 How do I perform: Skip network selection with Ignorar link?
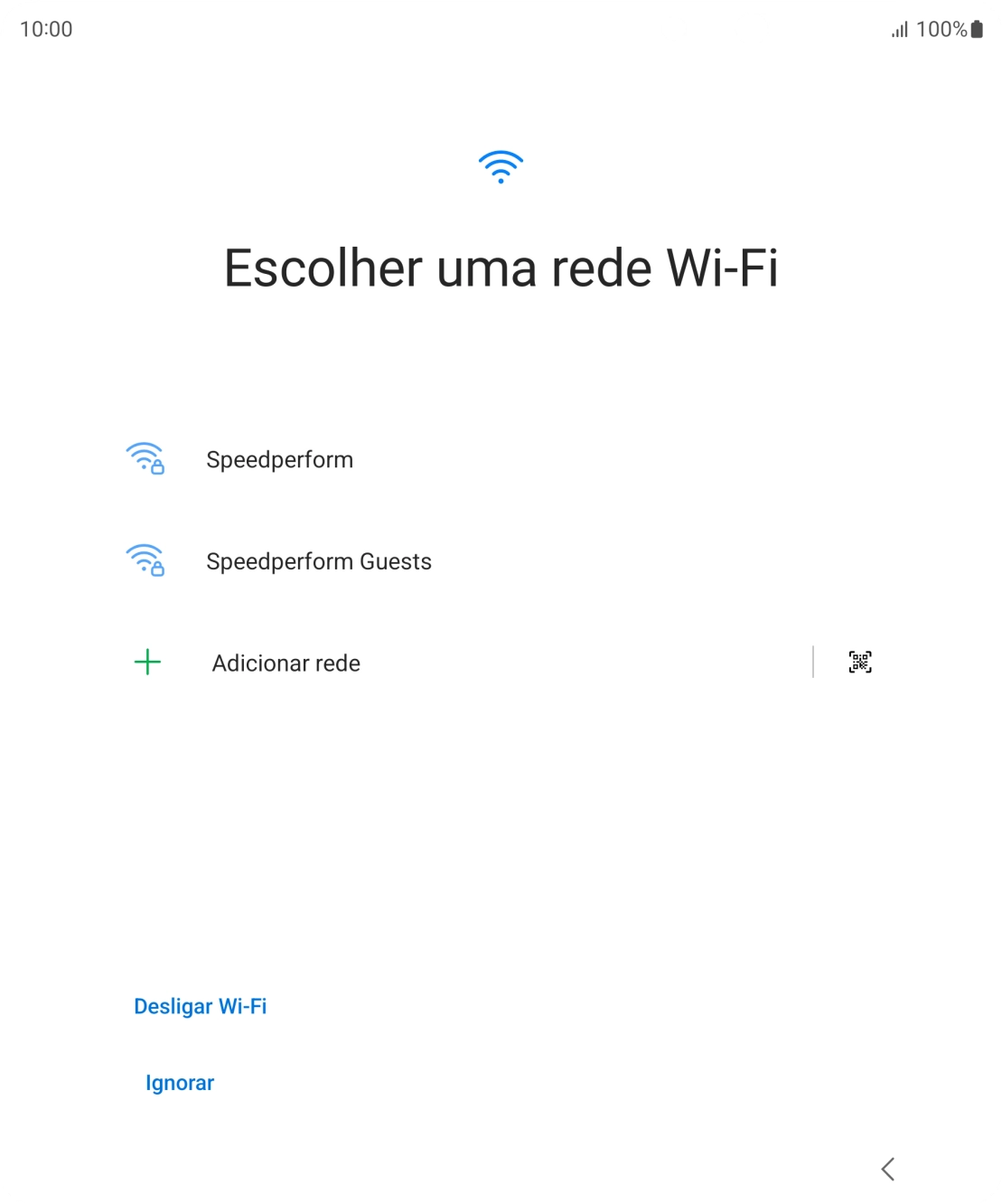179,1082
